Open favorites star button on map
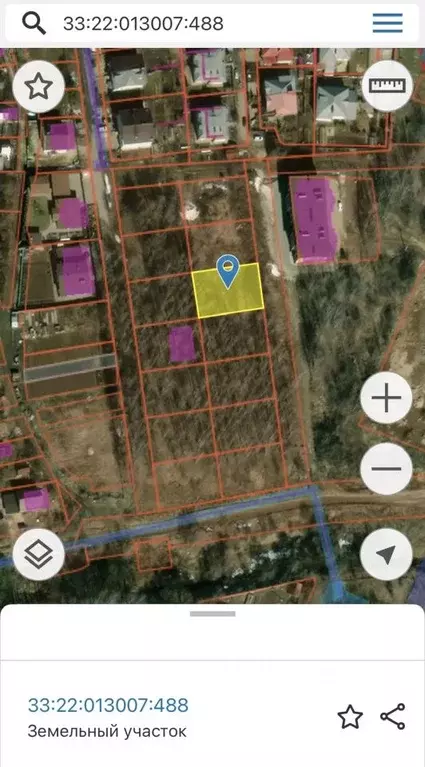This screenshot has height=767, width=425. (38, 87)
